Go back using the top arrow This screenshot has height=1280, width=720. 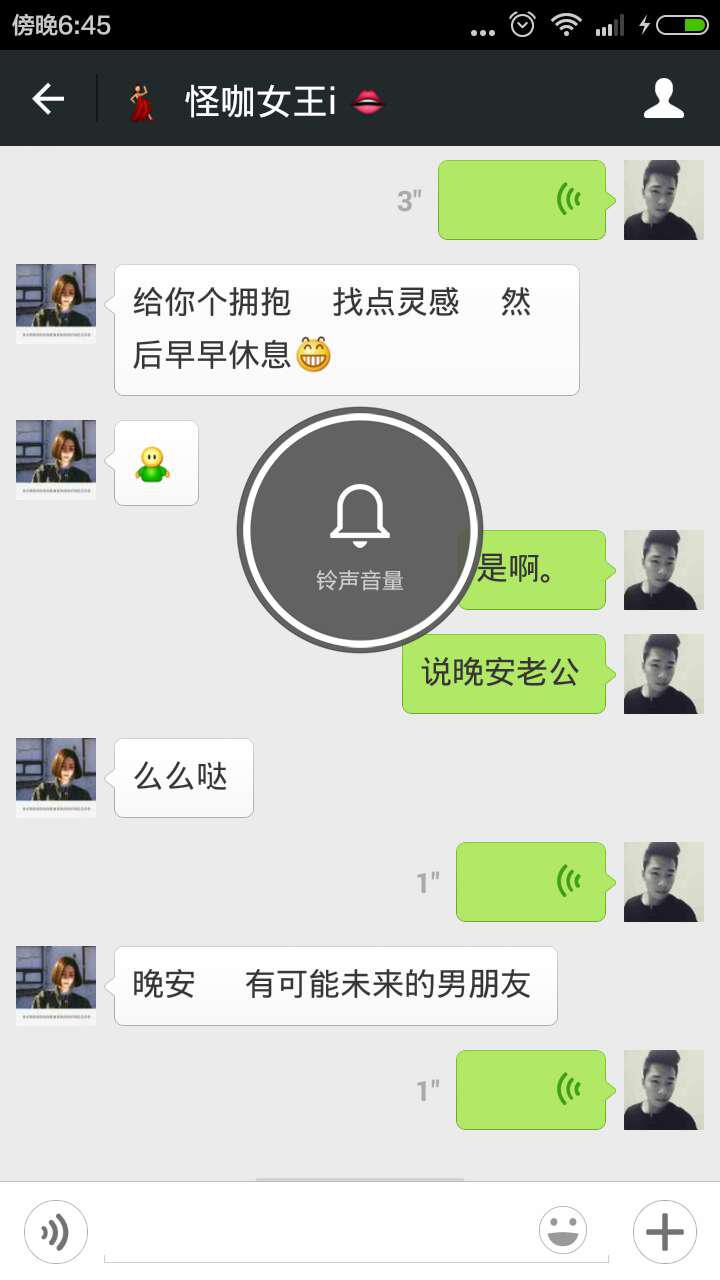[48, 99]
